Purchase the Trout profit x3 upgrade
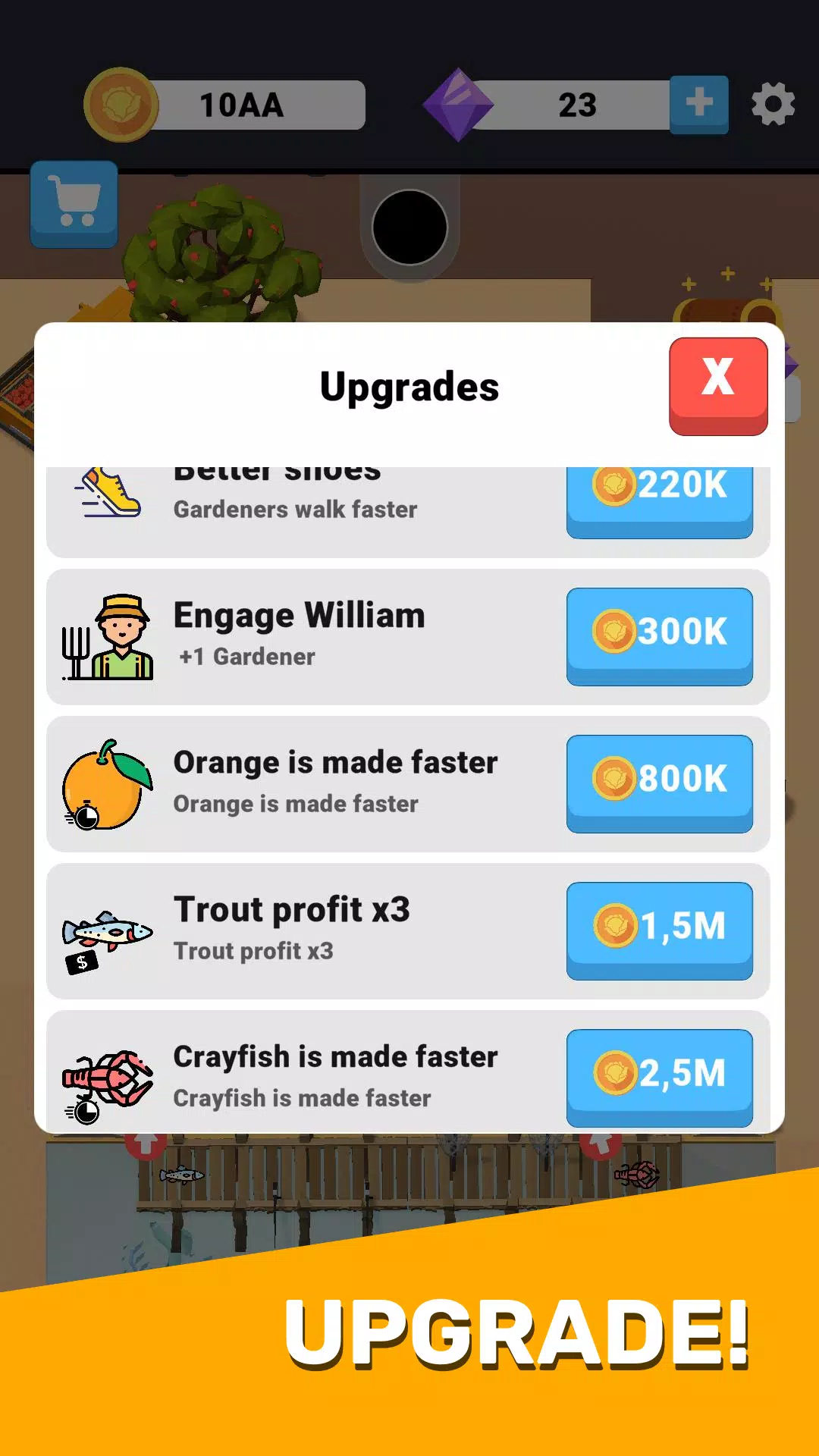Screen dimensions: 819x1456 click(659, 930)
